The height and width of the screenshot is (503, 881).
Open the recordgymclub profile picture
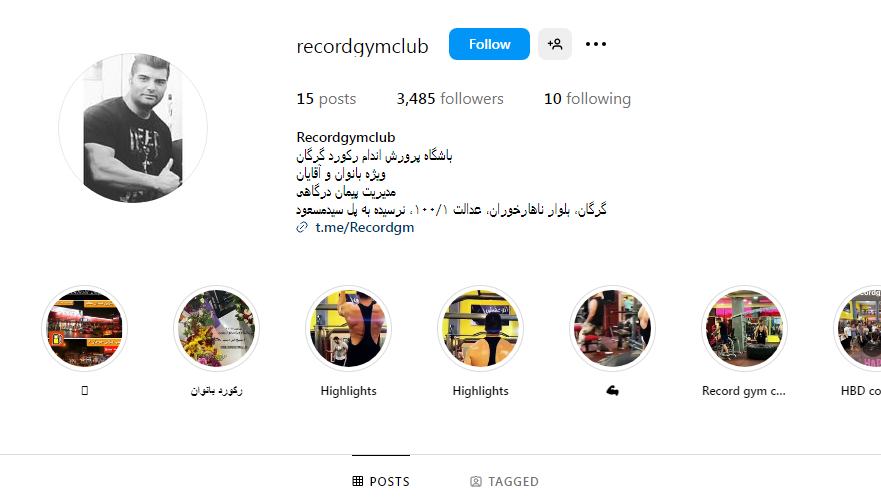coord(133,128)
